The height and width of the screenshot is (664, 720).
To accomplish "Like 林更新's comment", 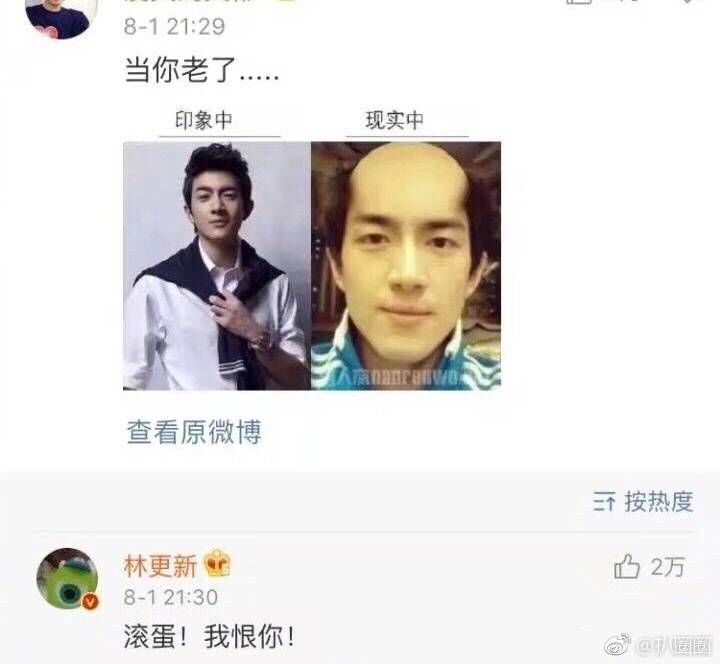I will pos(627,568).
